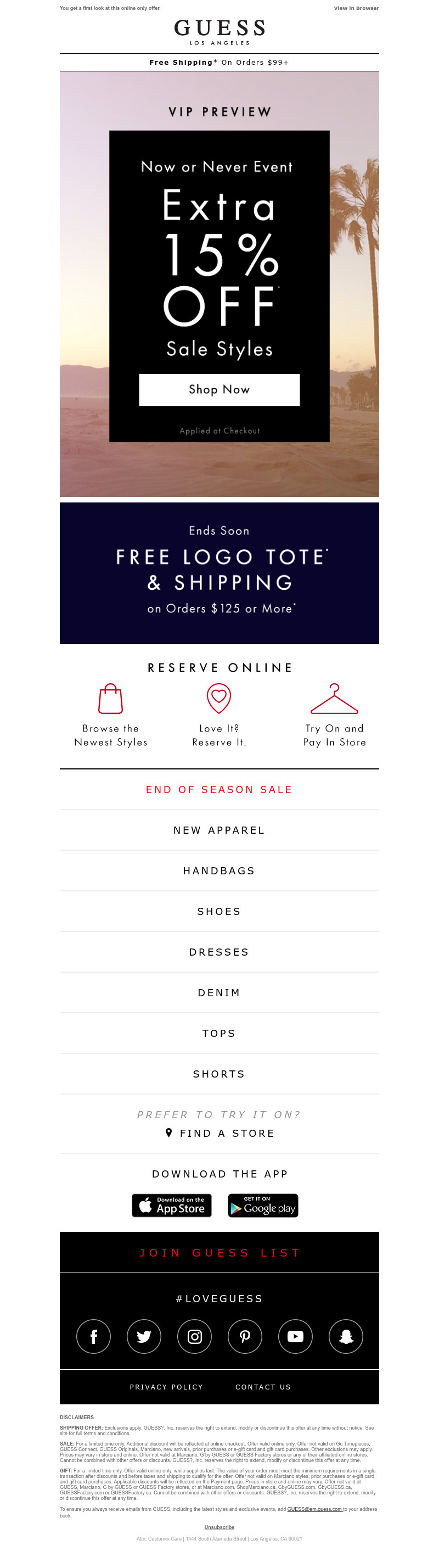View the Tops category
The image size is (439, 1568).
click(219, 1034)
